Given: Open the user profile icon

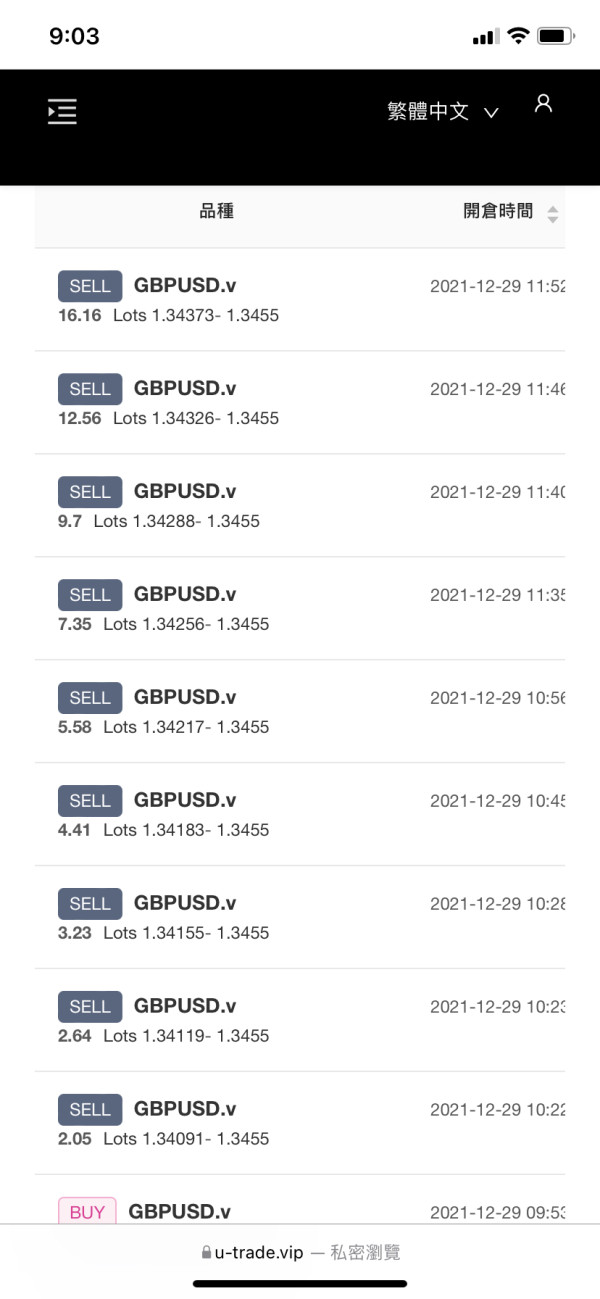Looking at the screenshot, I should 543,103.
